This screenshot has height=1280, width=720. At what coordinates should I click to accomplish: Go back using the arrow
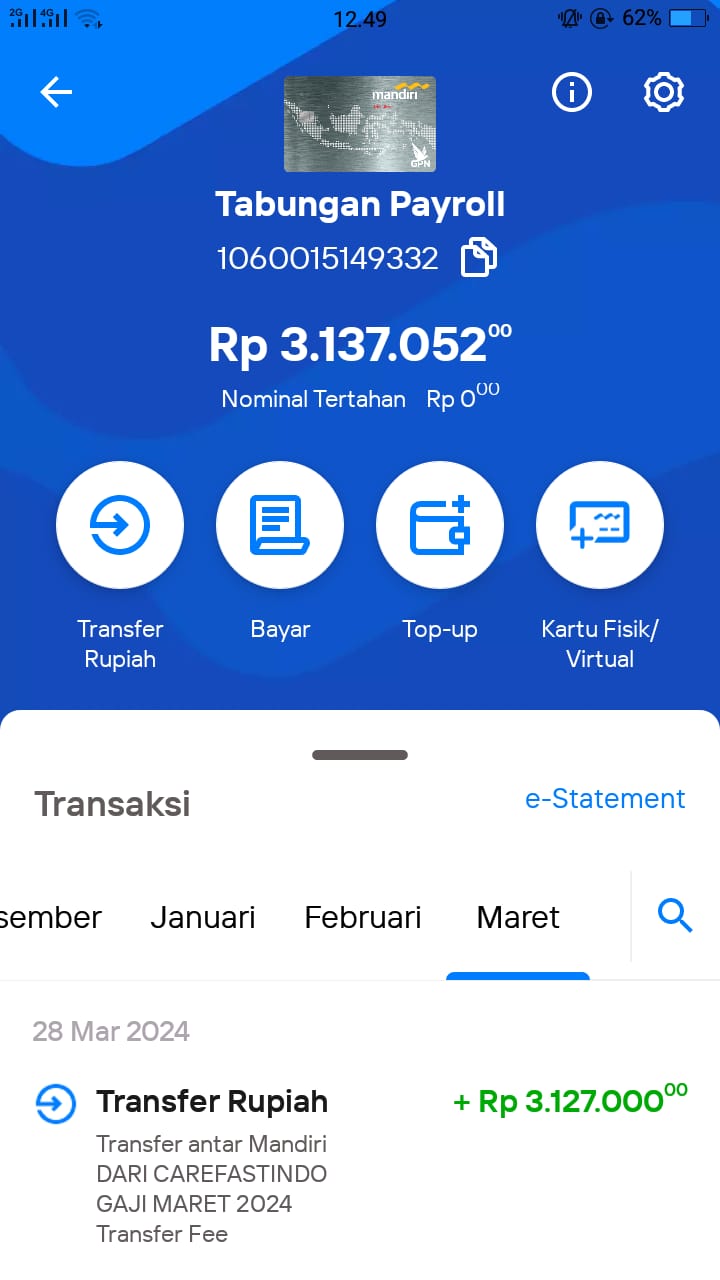point(56,93)
